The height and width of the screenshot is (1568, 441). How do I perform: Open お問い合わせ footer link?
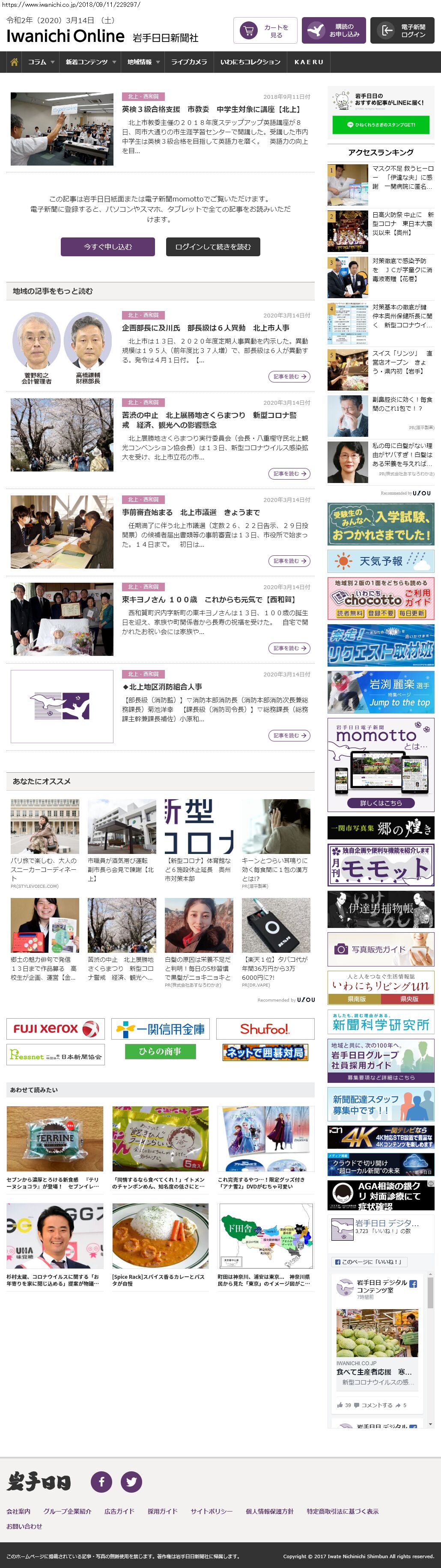click(x=24, y=1526)
